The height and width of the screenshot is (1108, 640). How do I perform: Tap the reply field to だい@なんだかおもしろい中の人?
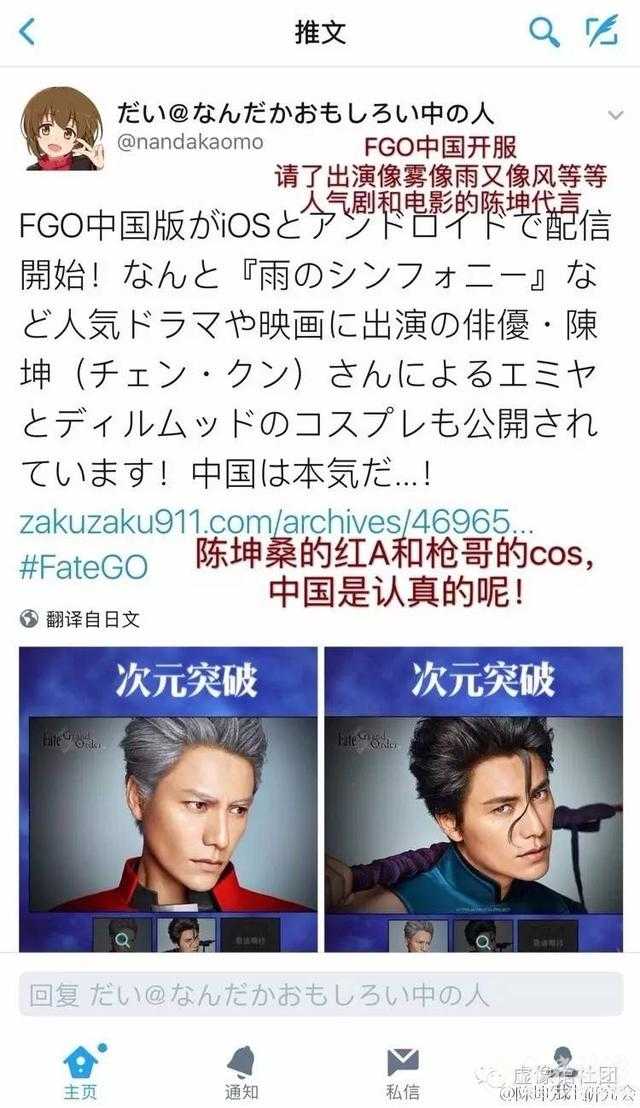click(x=320, y=995)
